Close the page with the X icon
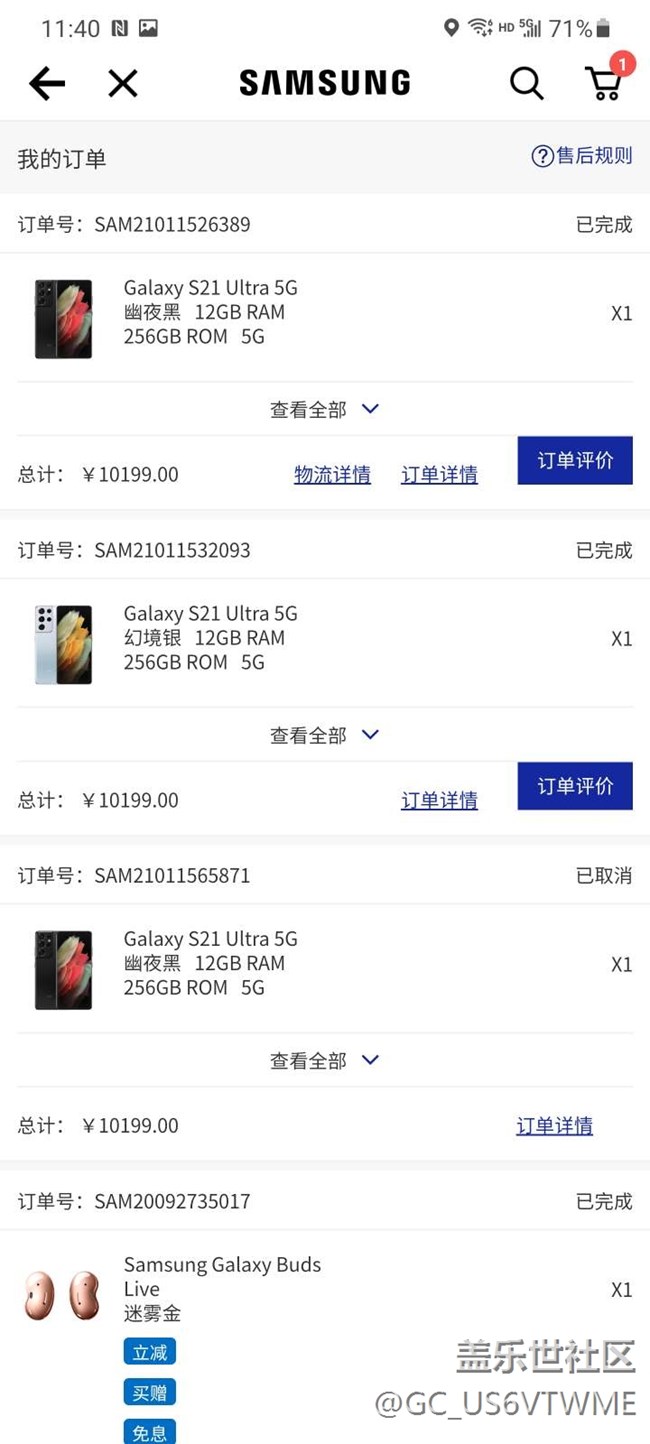The image size is (650, 1444). [x=122, y=84]
